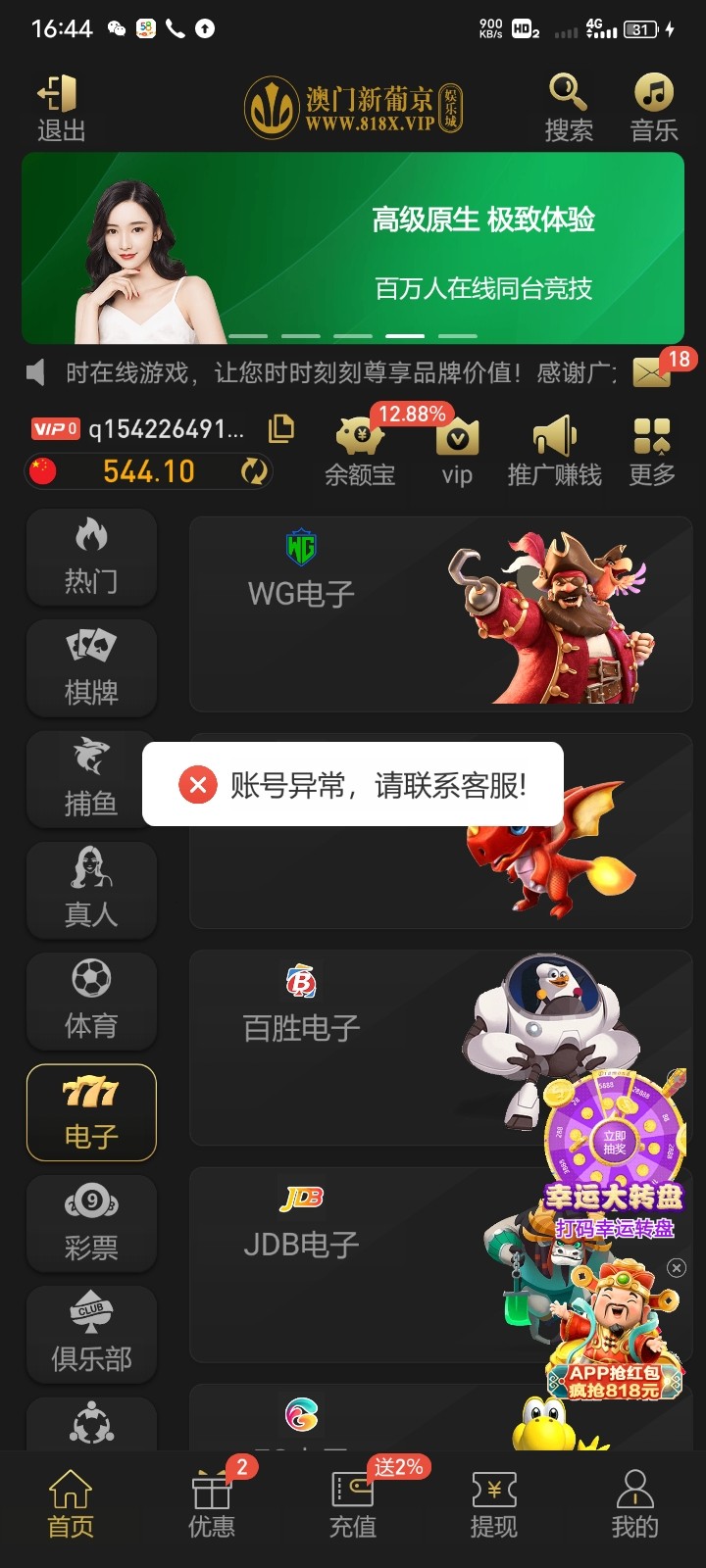This screenshot has width=706, height=1568.
Task: Copy the account ID
Action: click(x=281, y=428)
